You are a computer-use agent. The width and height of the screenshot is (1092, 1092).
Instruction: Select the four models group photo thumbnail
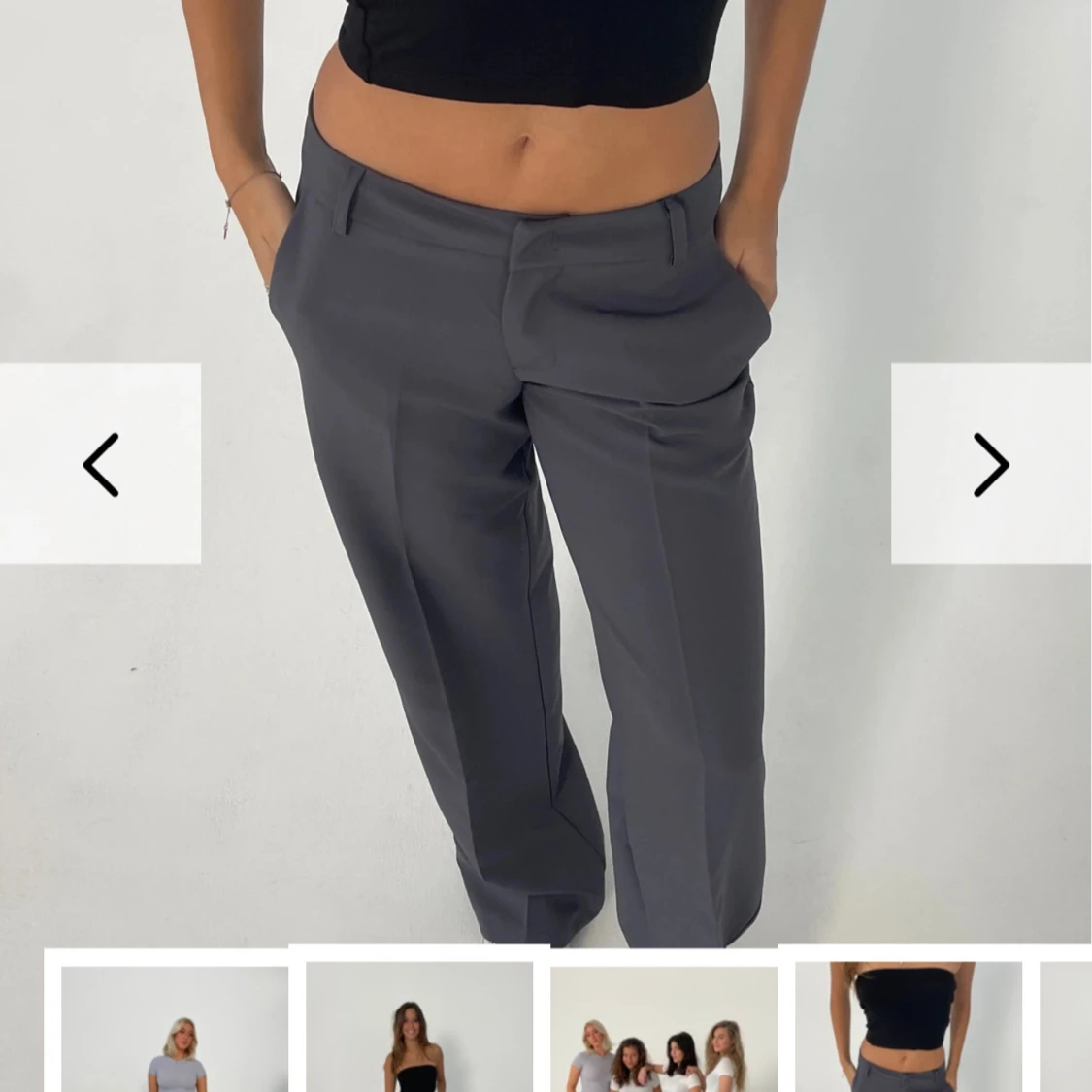(x=664, y=1029)
